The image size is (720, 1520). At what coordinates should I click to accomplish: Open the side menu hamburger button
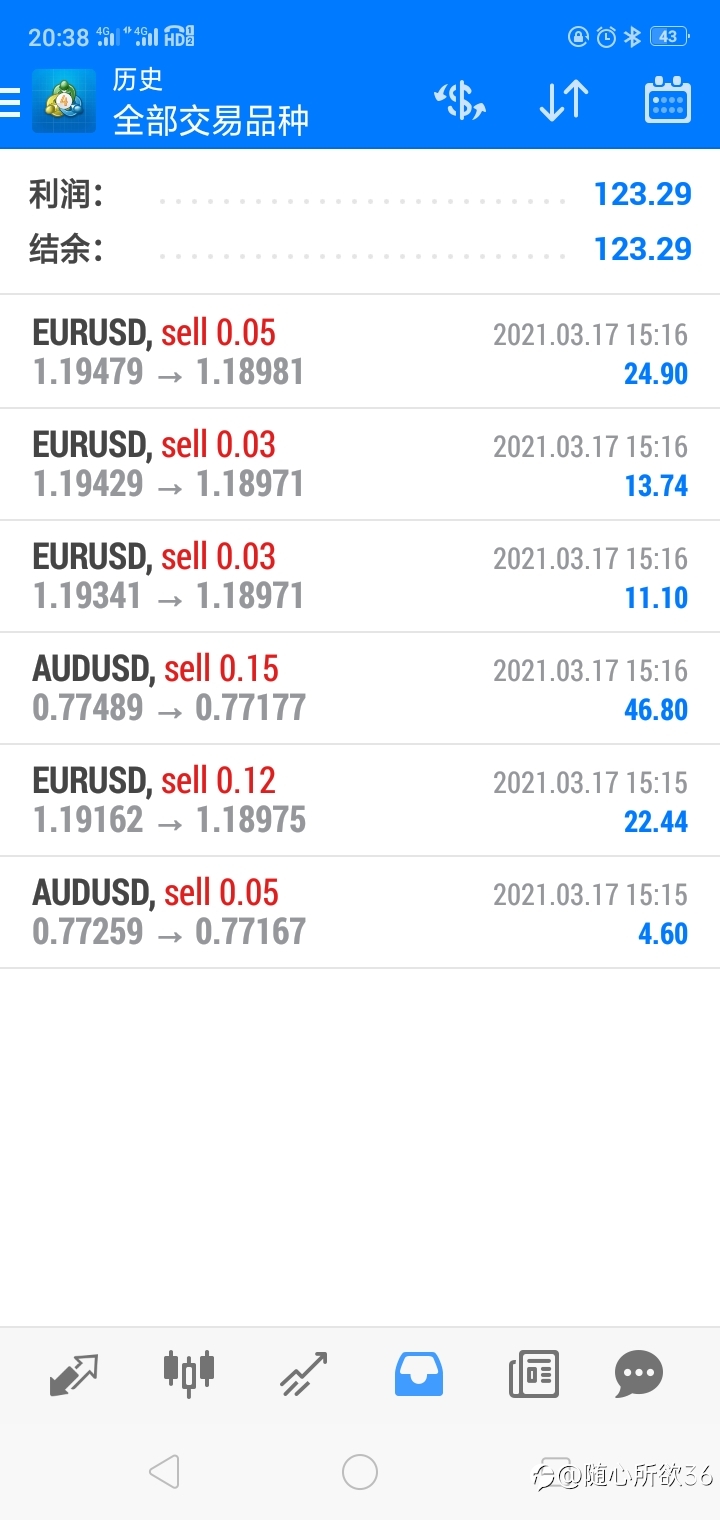(10, 102)
